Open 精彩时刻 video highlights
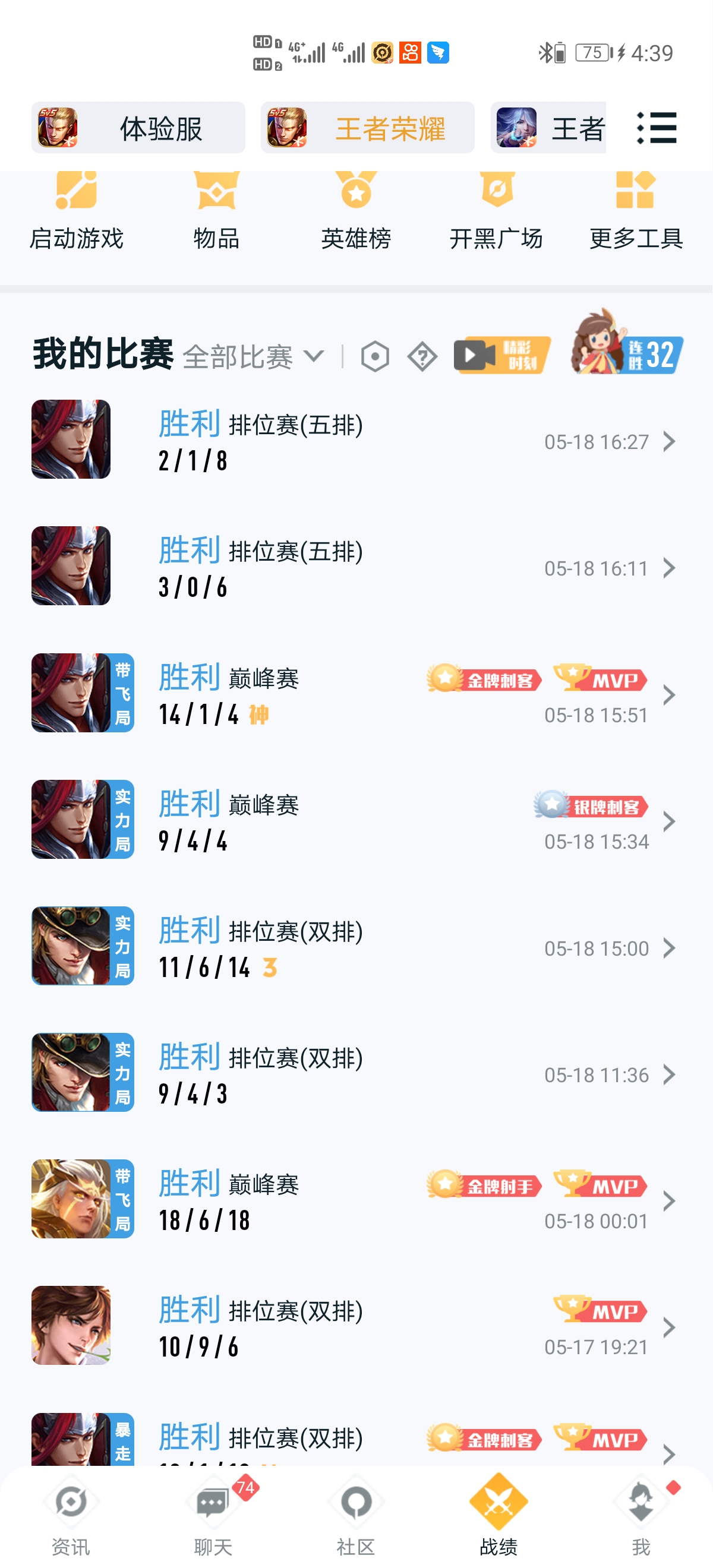This screenshot has width=713, height=1568. click(502, 355)
